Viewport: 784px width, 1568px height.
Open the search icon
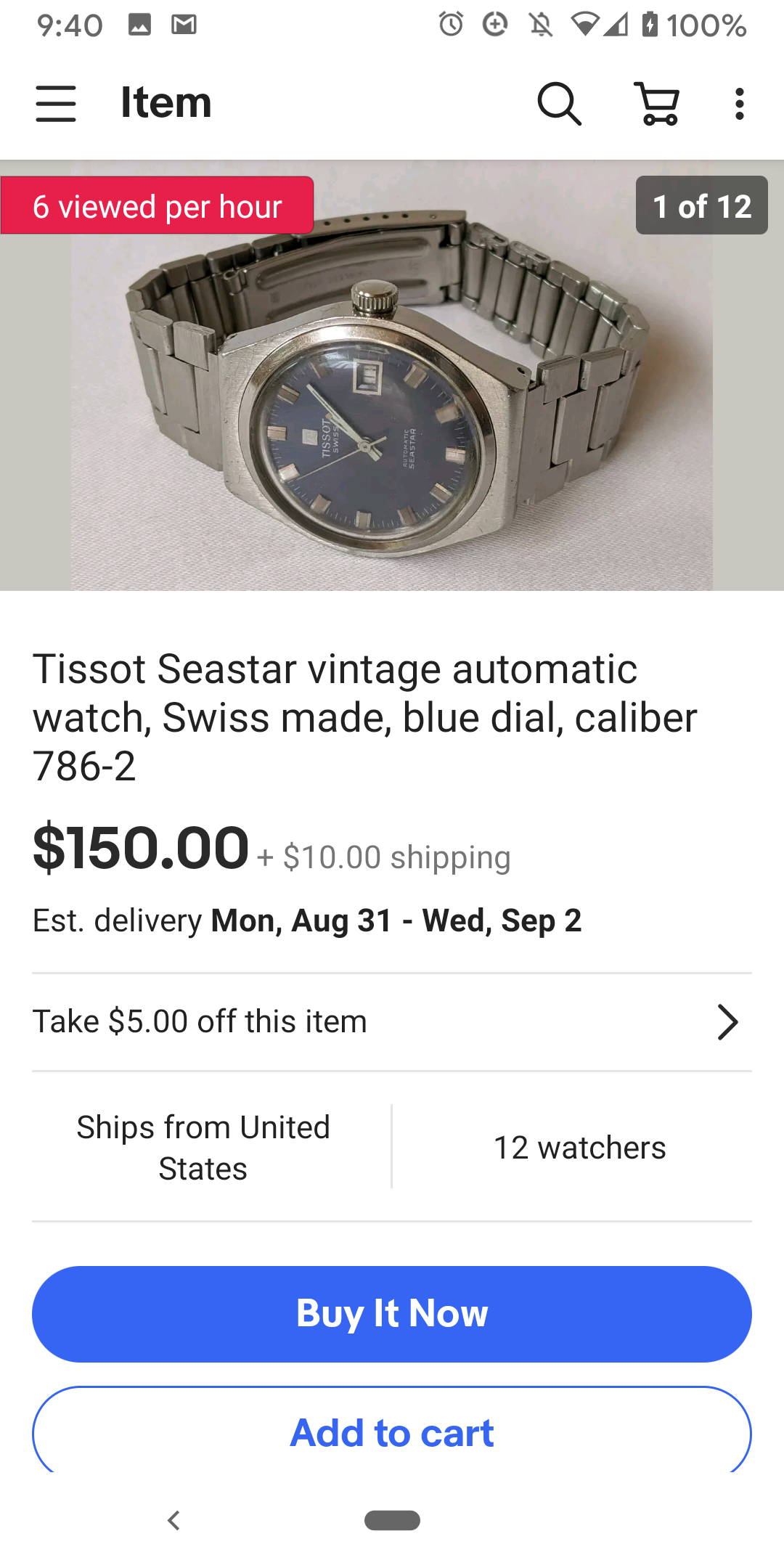559,103
